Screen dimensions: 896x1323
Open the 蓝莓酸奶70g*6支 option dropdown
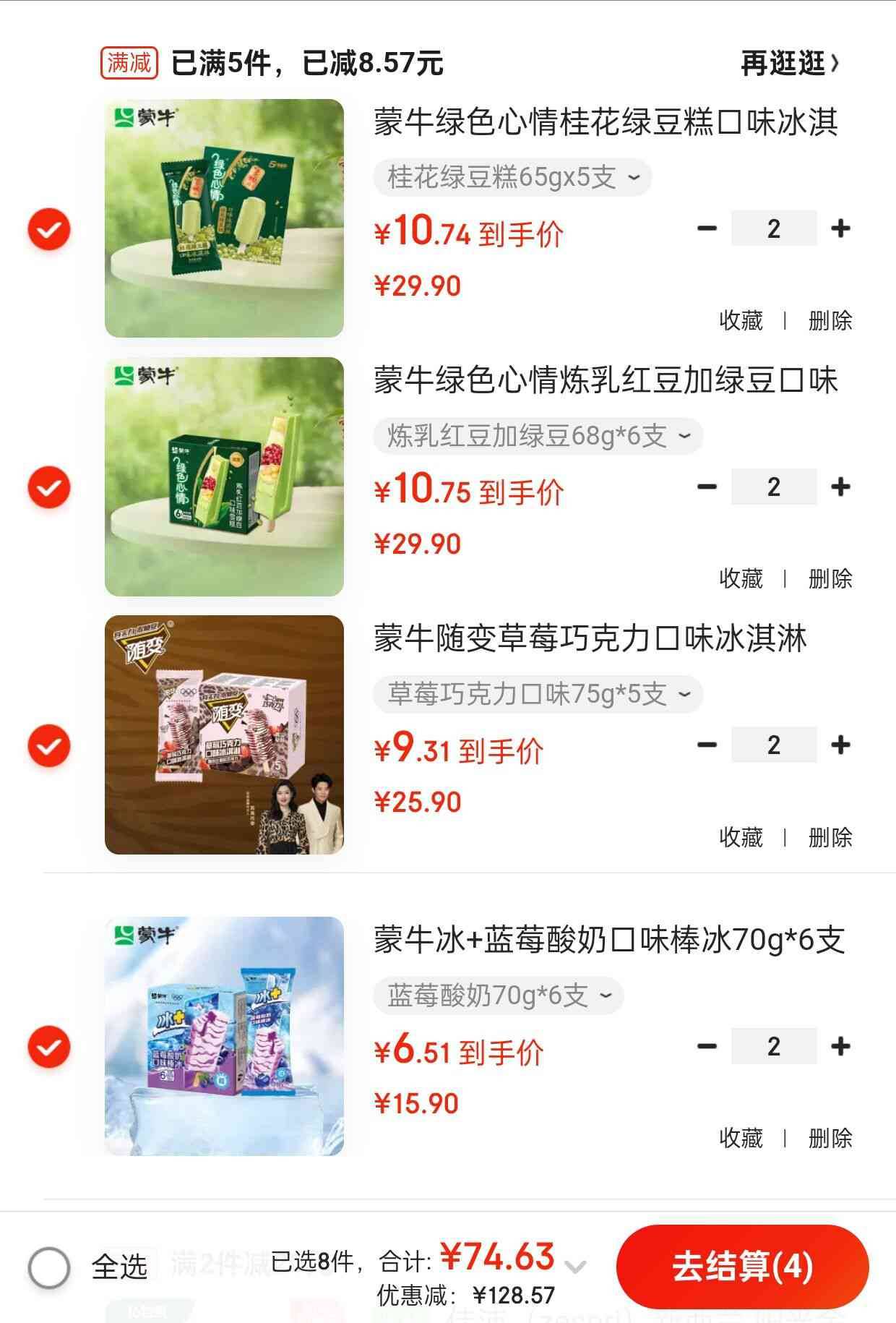tap(499, 996)
